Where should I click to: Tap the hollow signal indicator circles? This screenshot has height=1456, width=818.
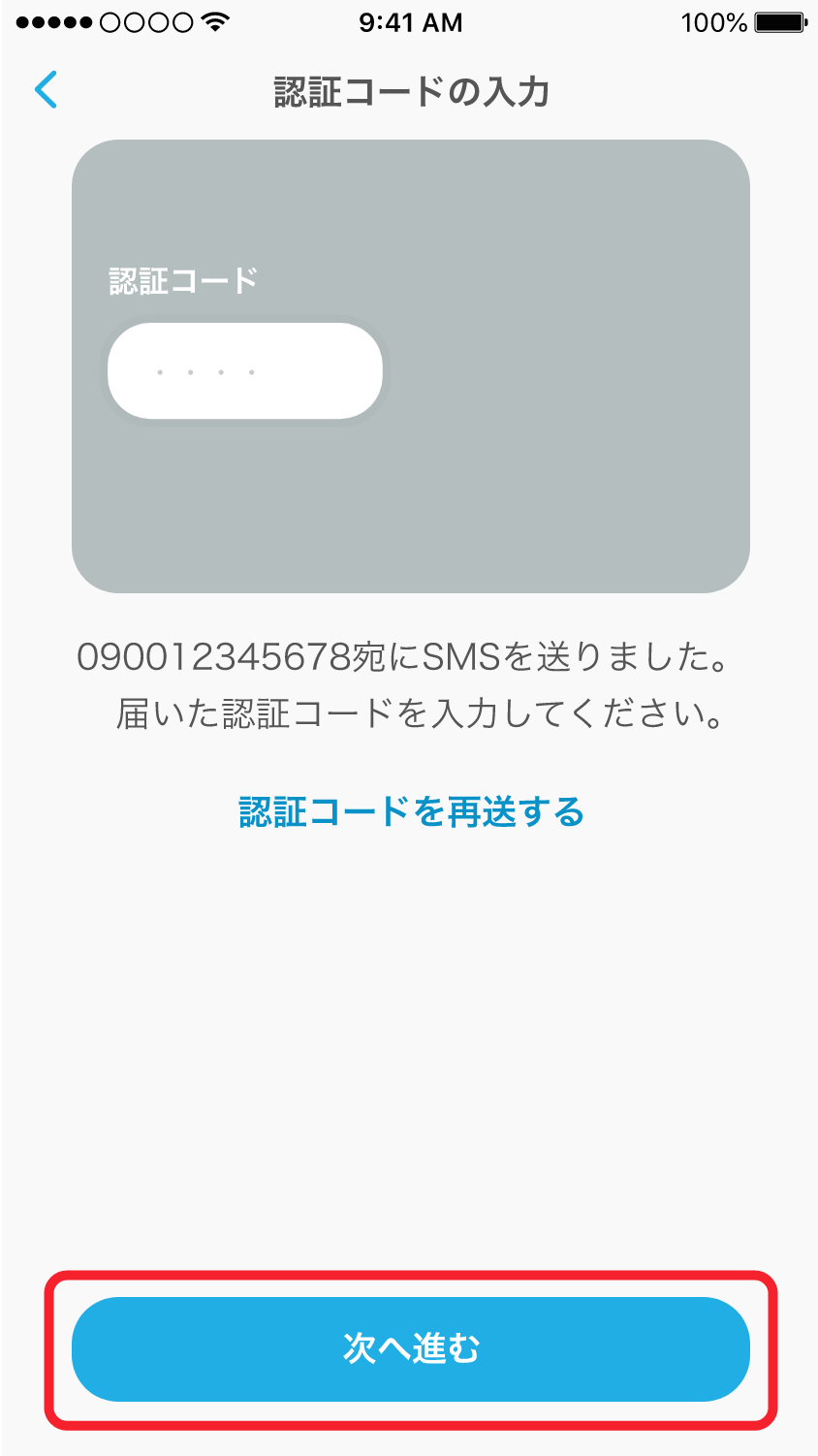click(145, 19)
